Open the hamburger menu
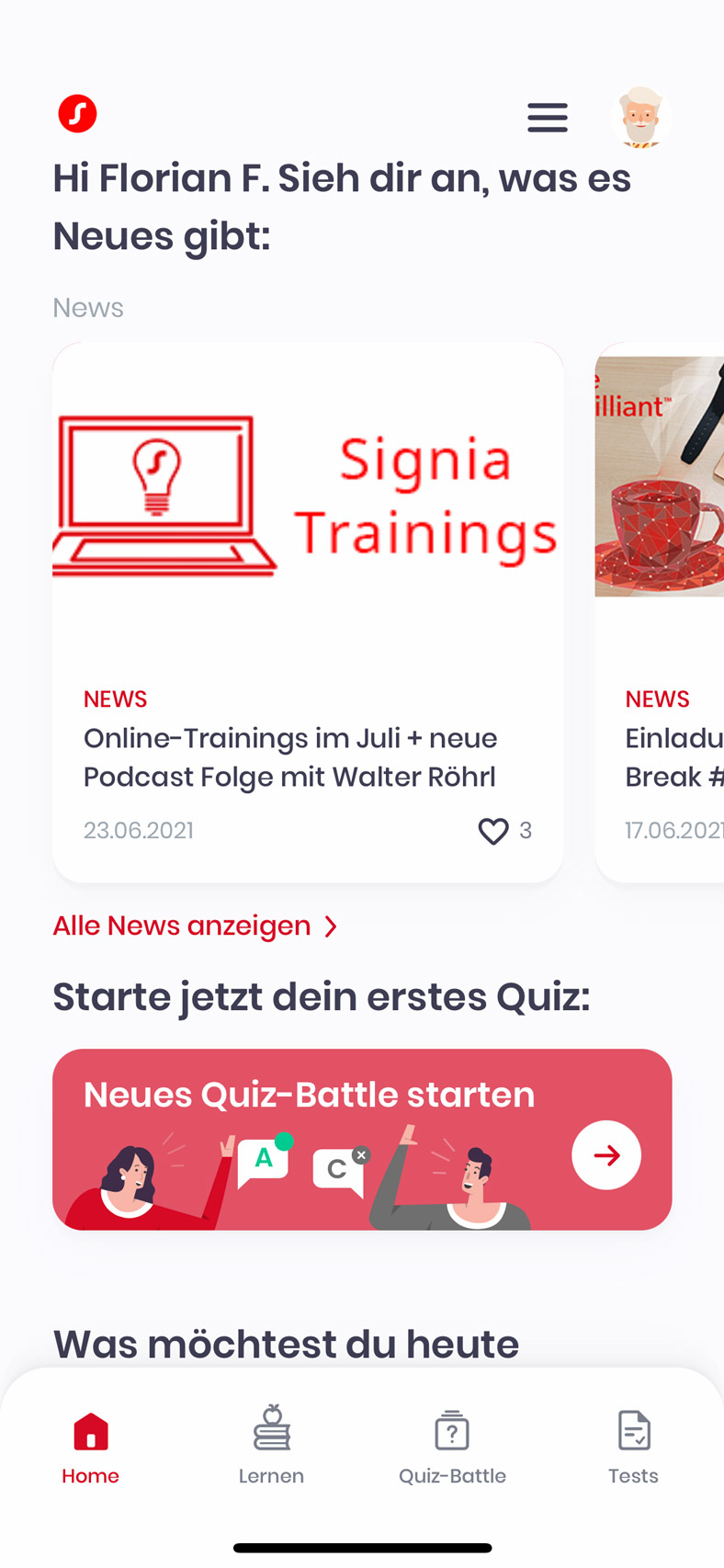This screenshot has width=724, height=1568. [548, 118]
